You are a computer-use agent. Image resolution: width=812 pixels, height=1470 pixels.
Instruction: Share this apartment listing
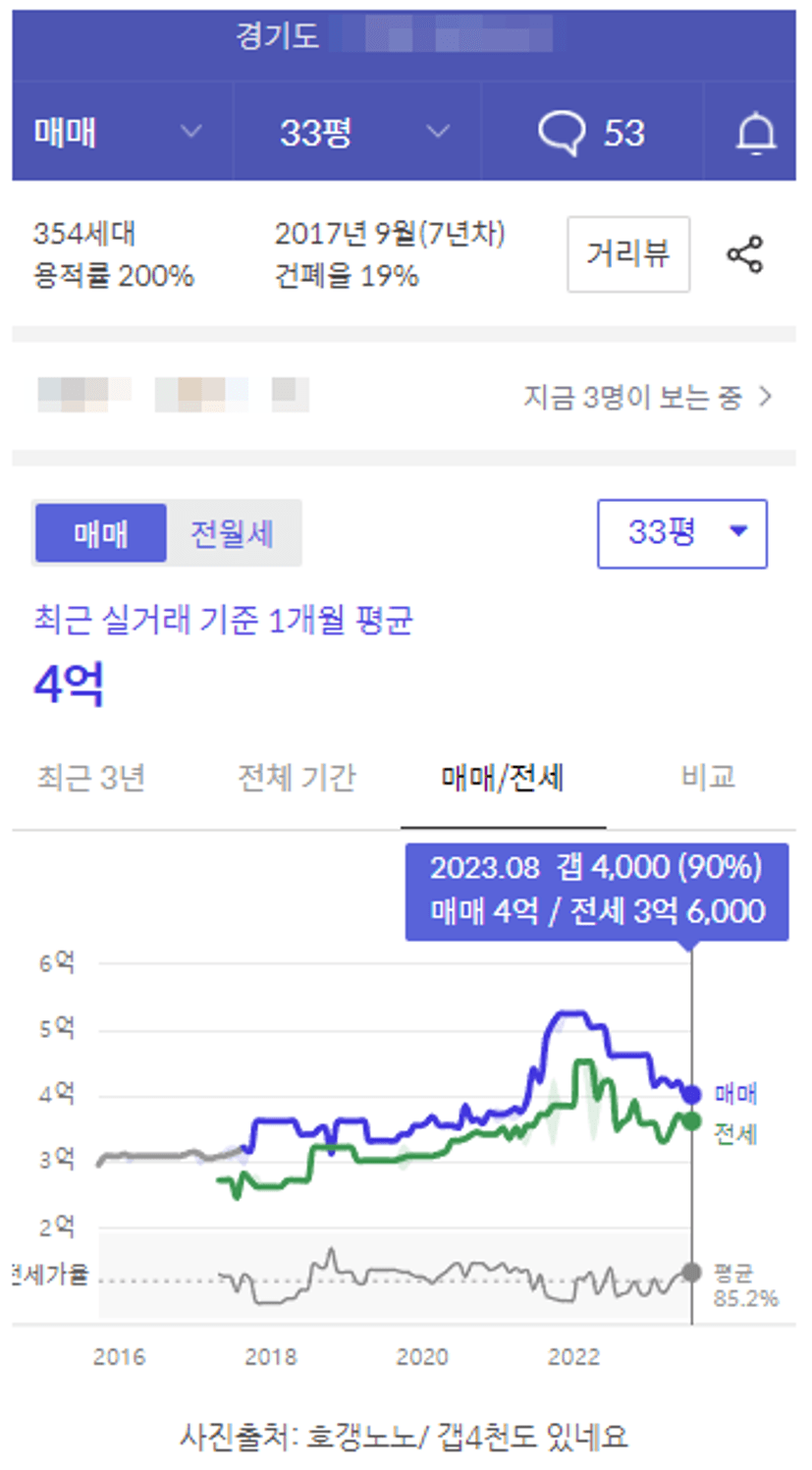(745, 254)
